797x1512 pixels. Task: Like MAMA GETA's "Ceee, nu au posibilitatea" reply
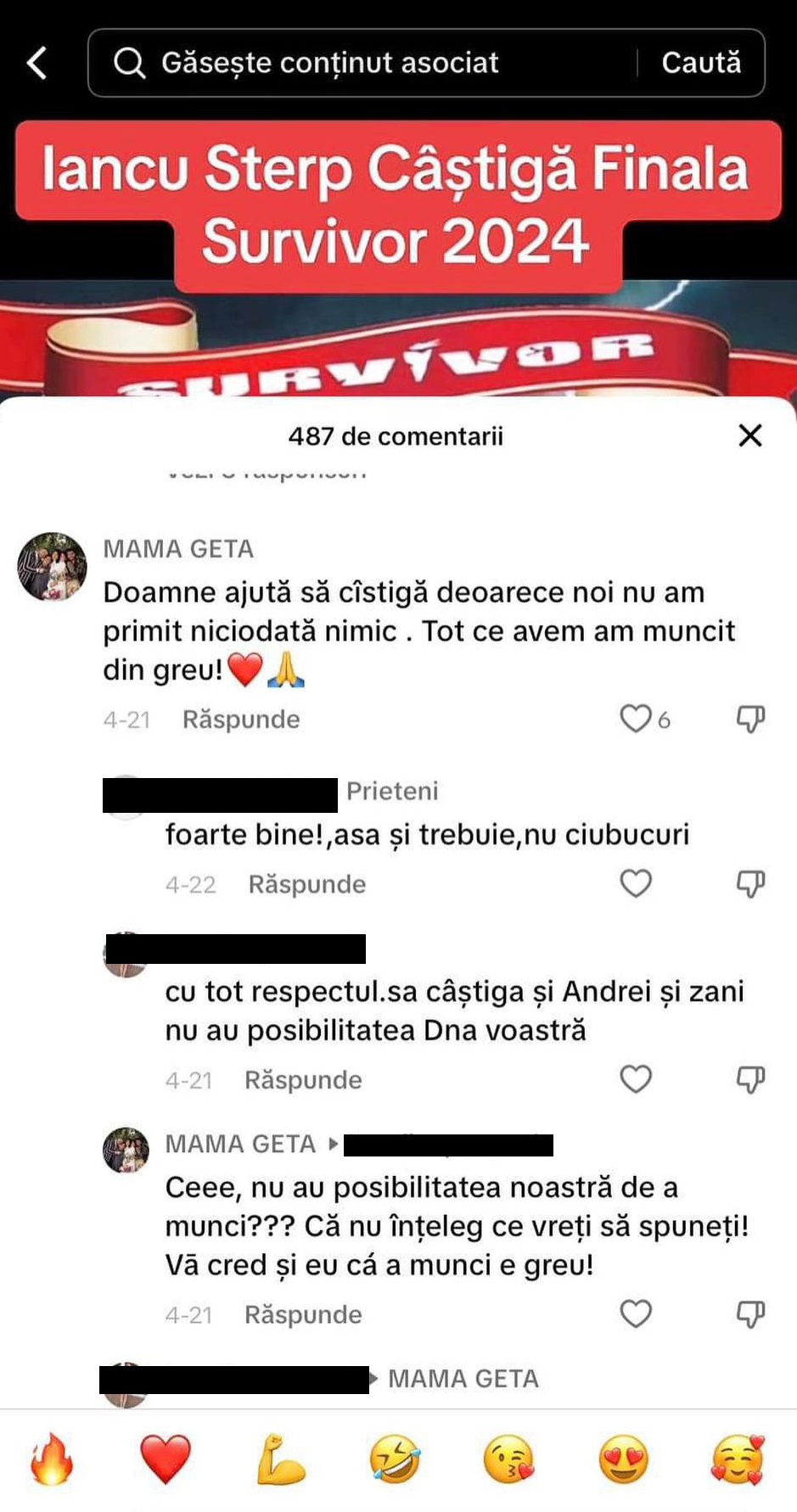(x=635, y=1313)
